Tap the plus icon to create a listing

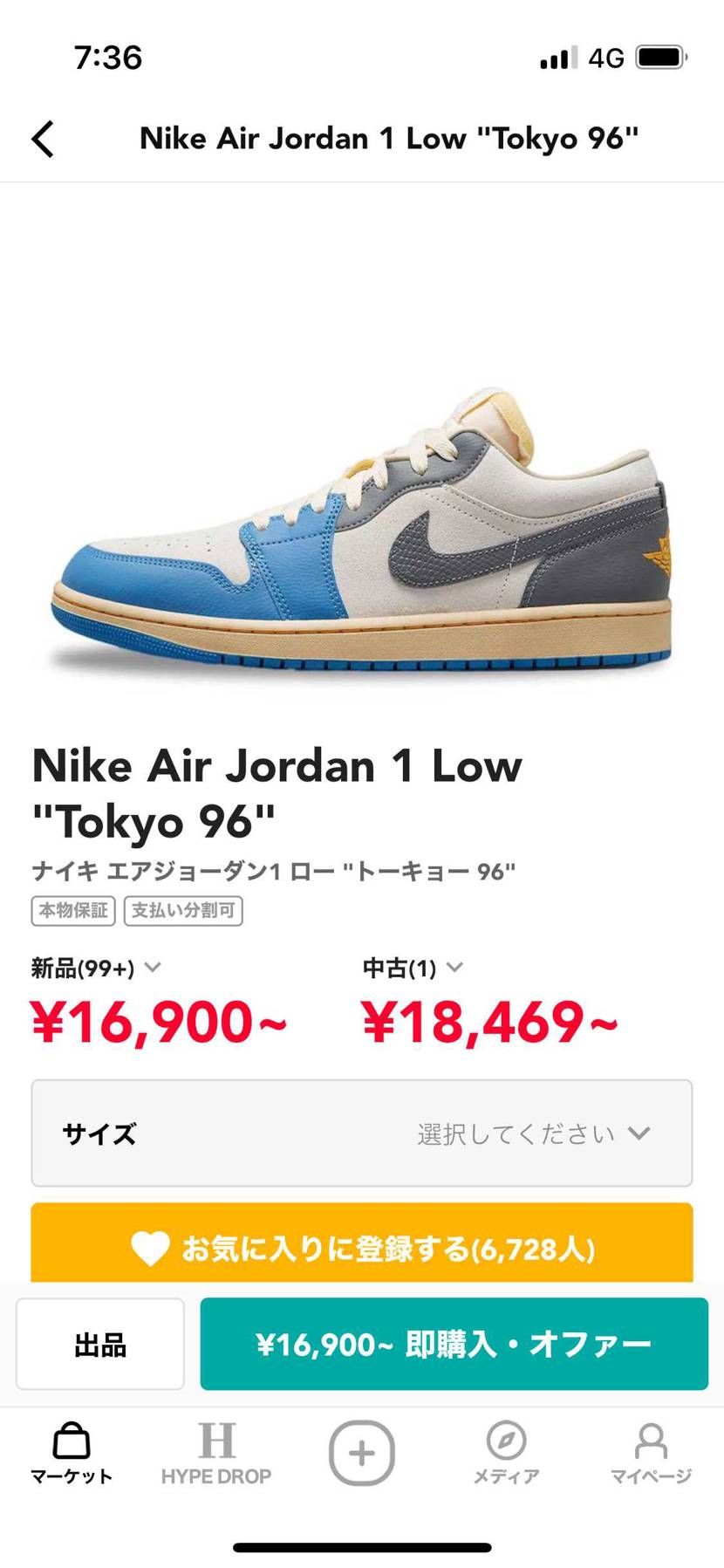click(361, 1451)
